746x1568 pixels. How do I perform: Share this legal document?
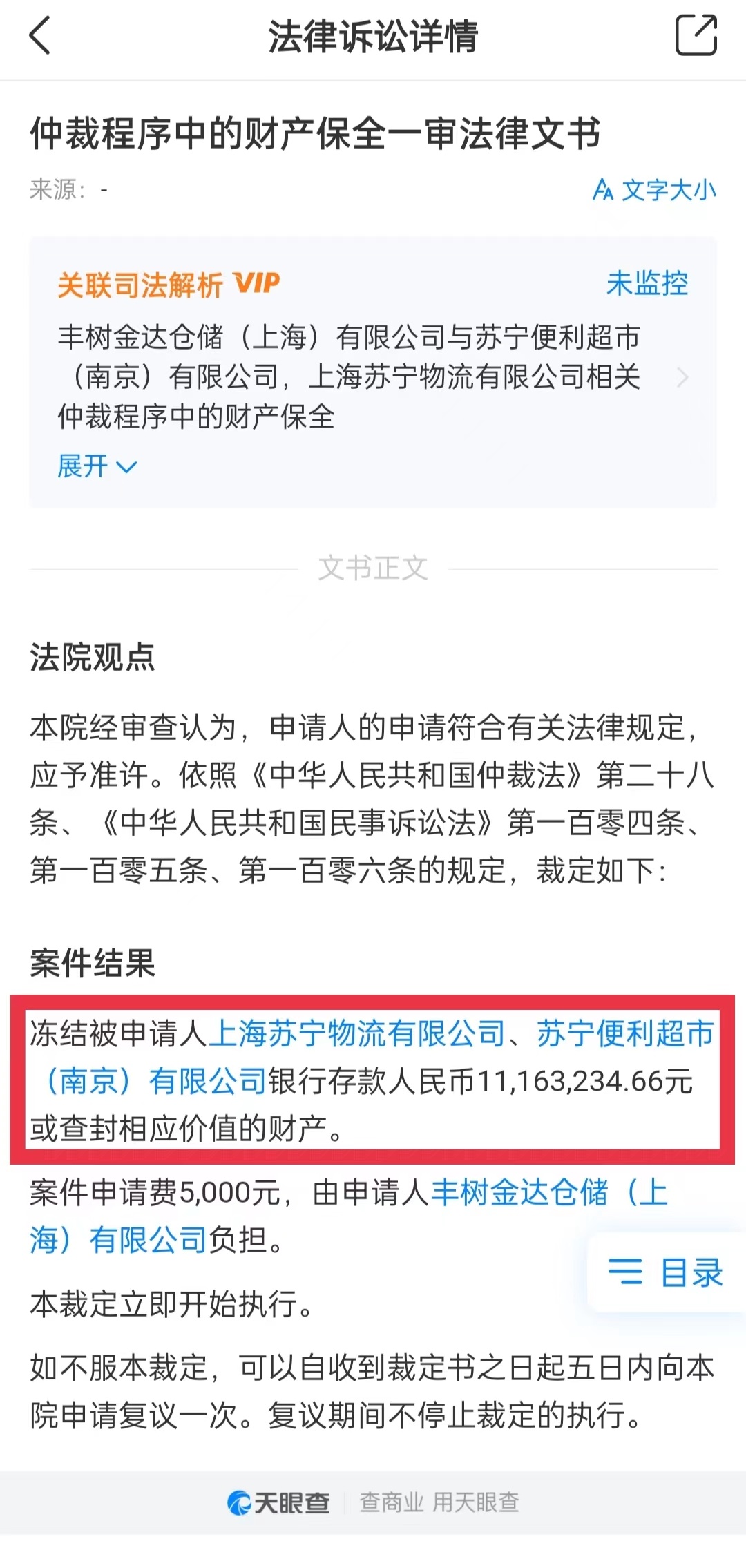(696, 36)
